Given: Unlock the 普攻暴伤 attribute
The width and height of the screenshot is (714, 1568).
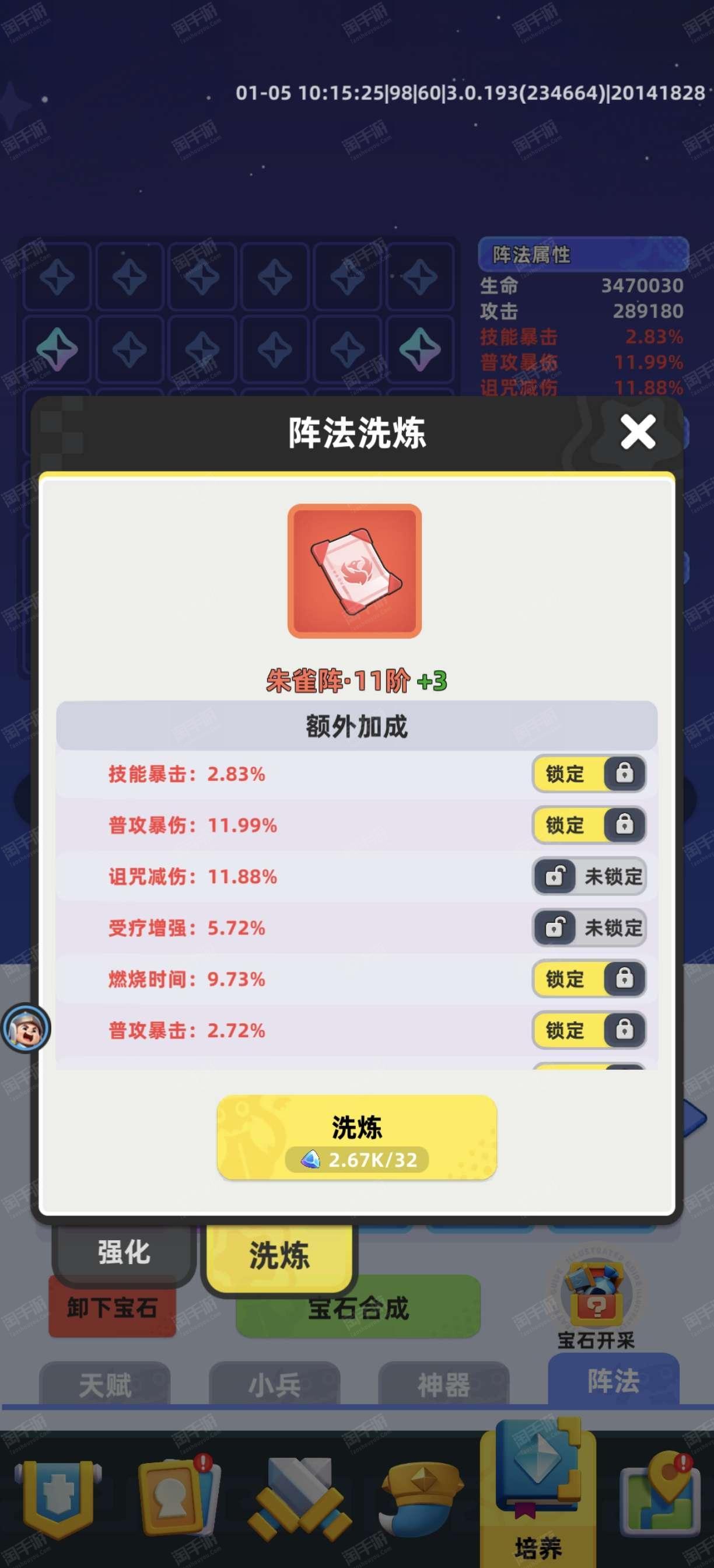Looking at the screenshot, I should [x=589, y=825].
